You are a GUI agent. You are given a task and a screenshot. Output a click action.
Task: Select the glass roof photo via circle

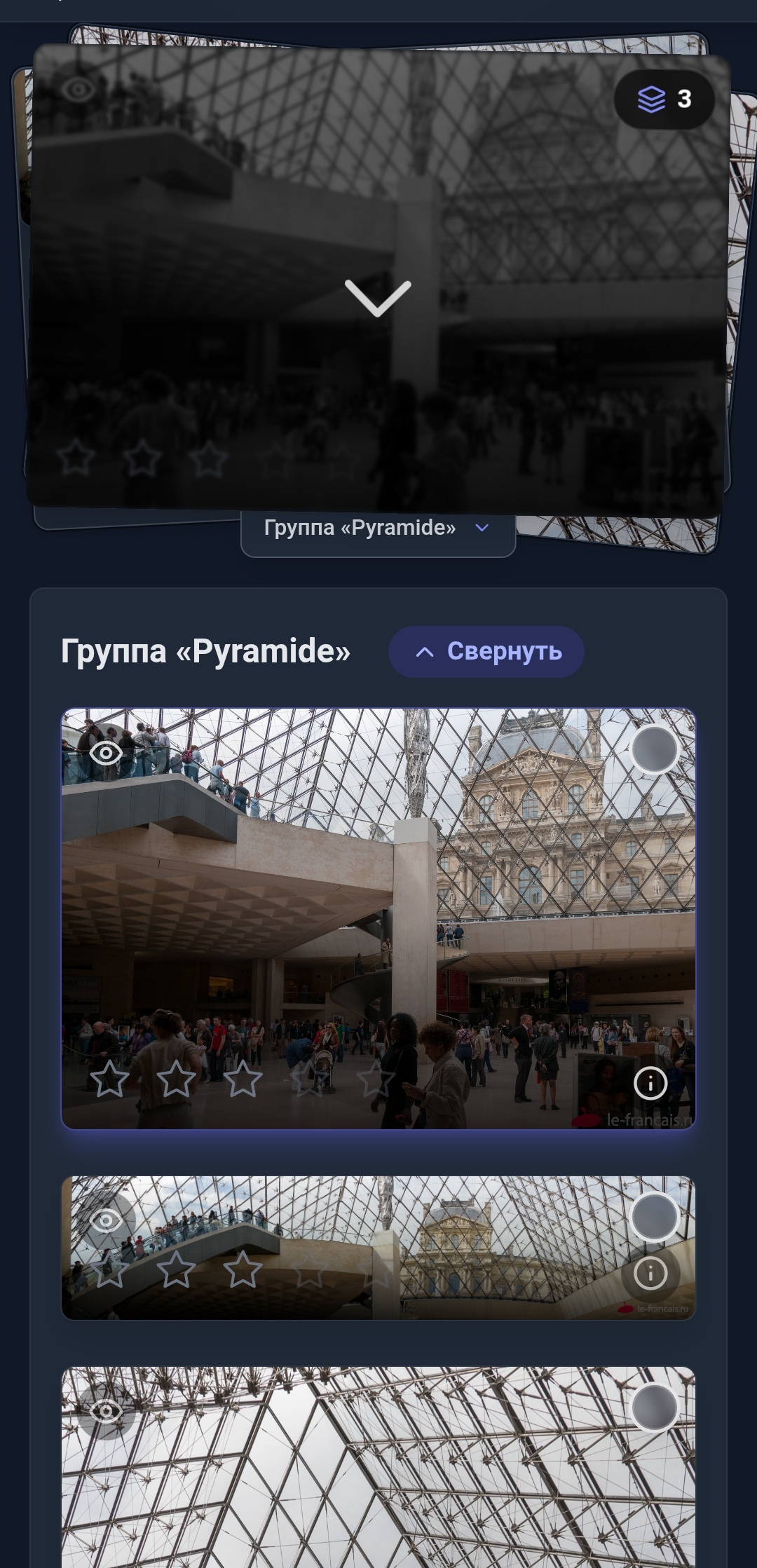655,1407
